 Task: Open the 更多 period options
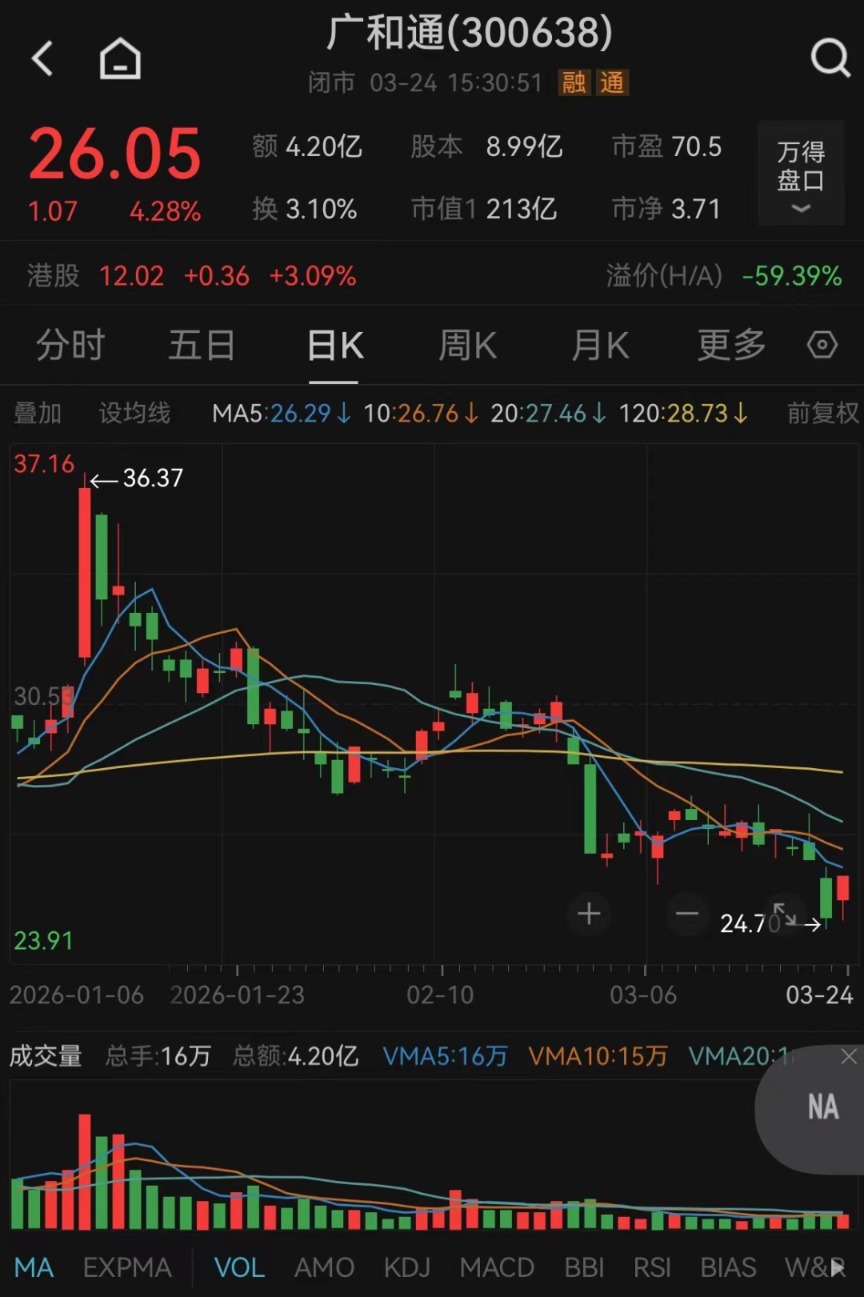point(731,346)
